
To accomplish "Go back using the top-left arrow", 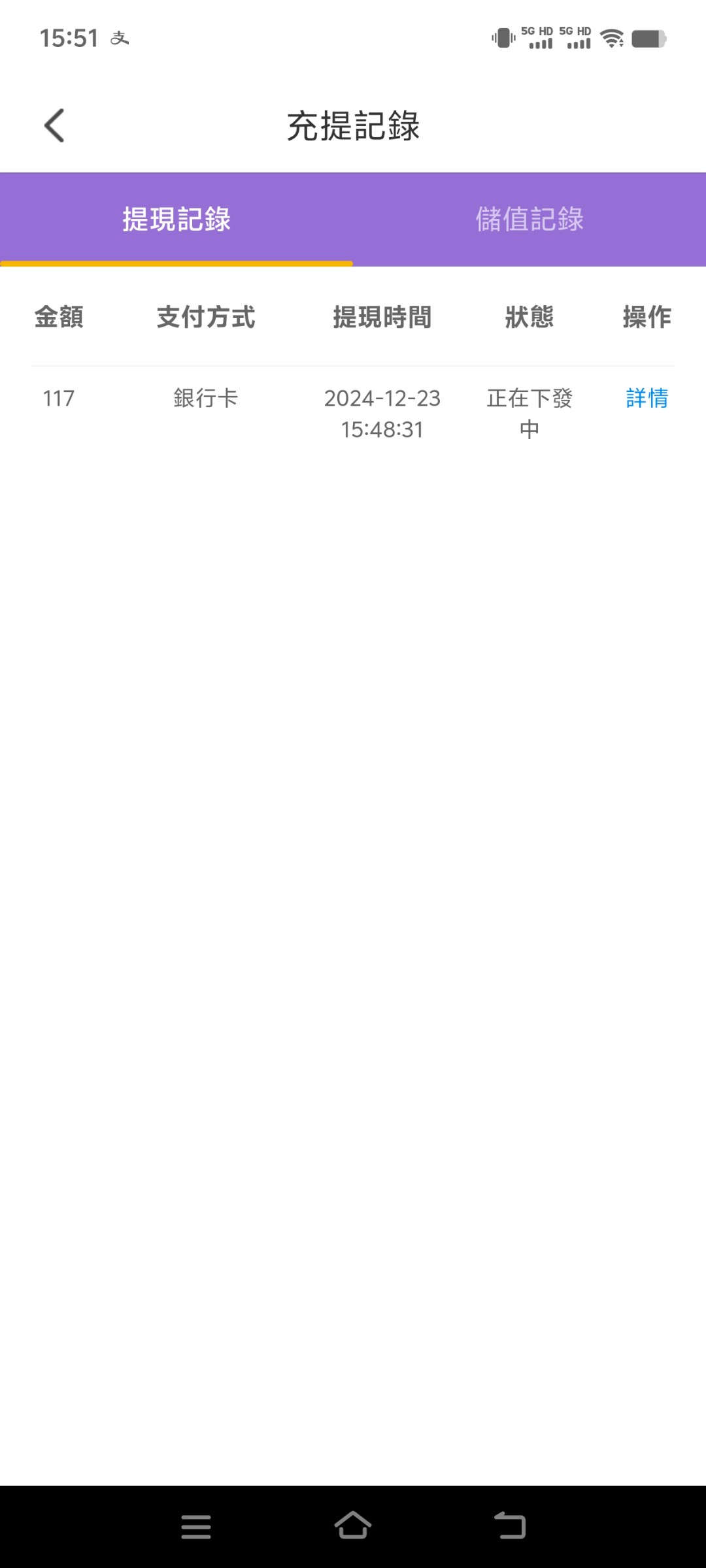I will [x=54, y=125].
